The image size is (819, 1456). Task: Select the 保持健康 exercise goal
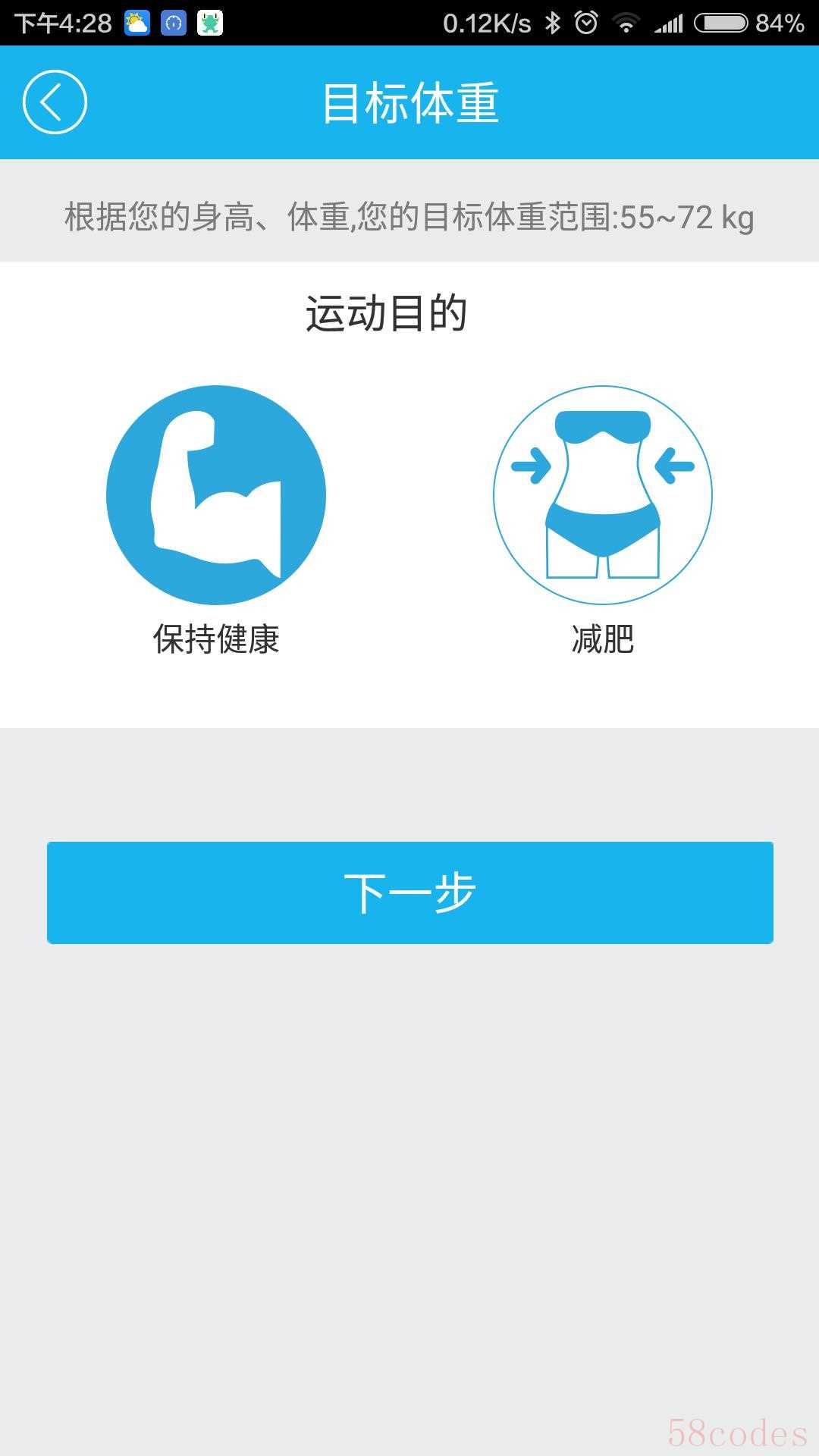216,495
